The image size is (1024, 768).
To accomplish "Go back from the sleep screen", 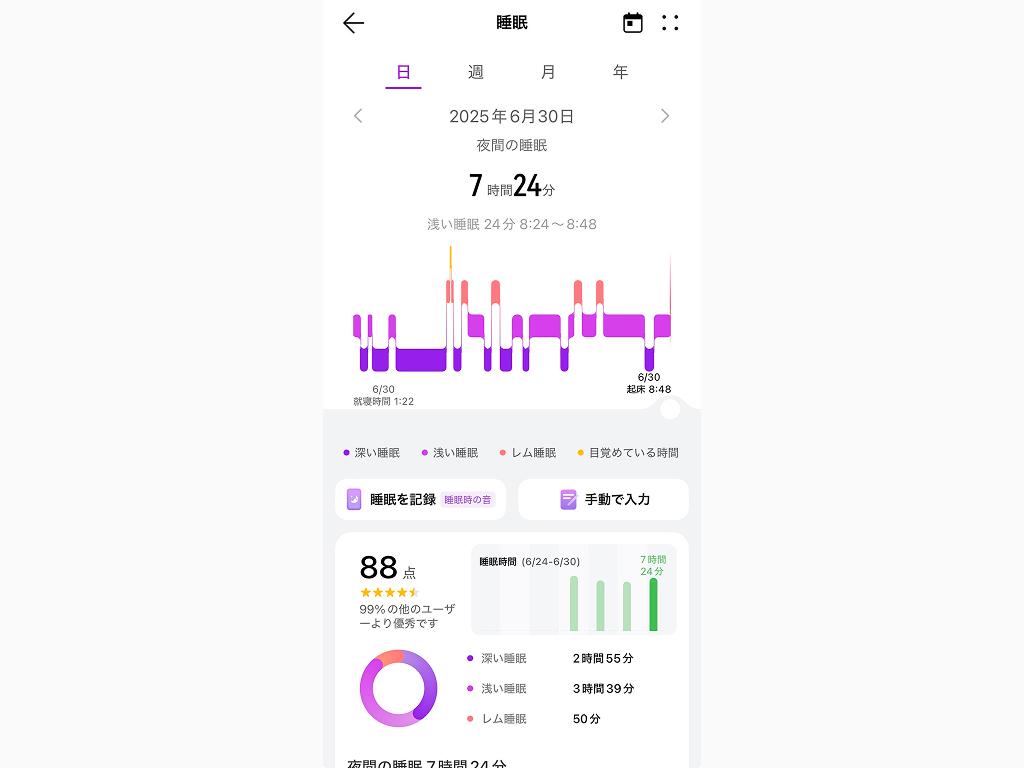I will point(354,23).
